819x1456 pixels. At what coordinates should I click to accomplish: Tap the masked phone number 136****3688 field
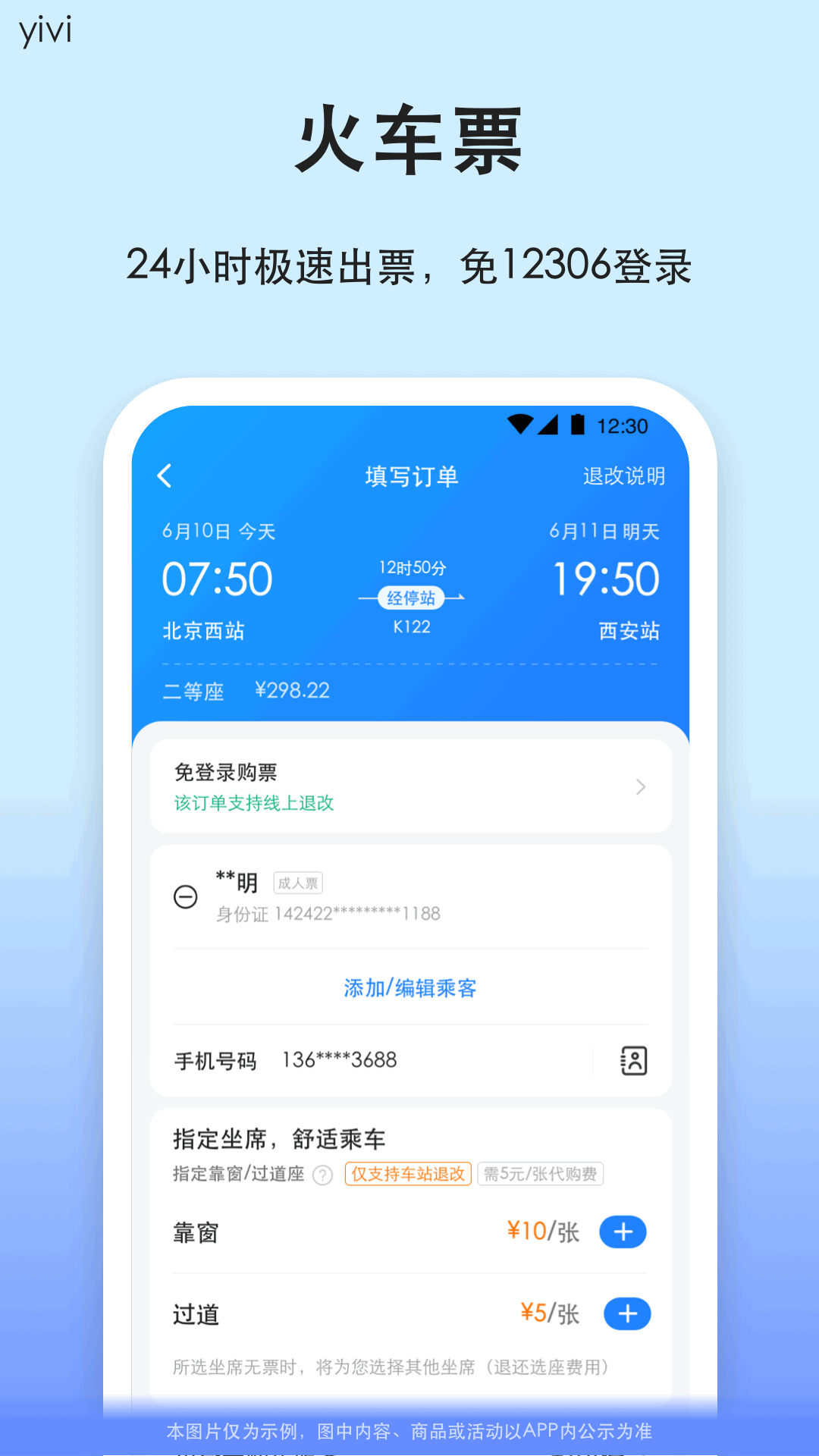[x=337, y=1059]
